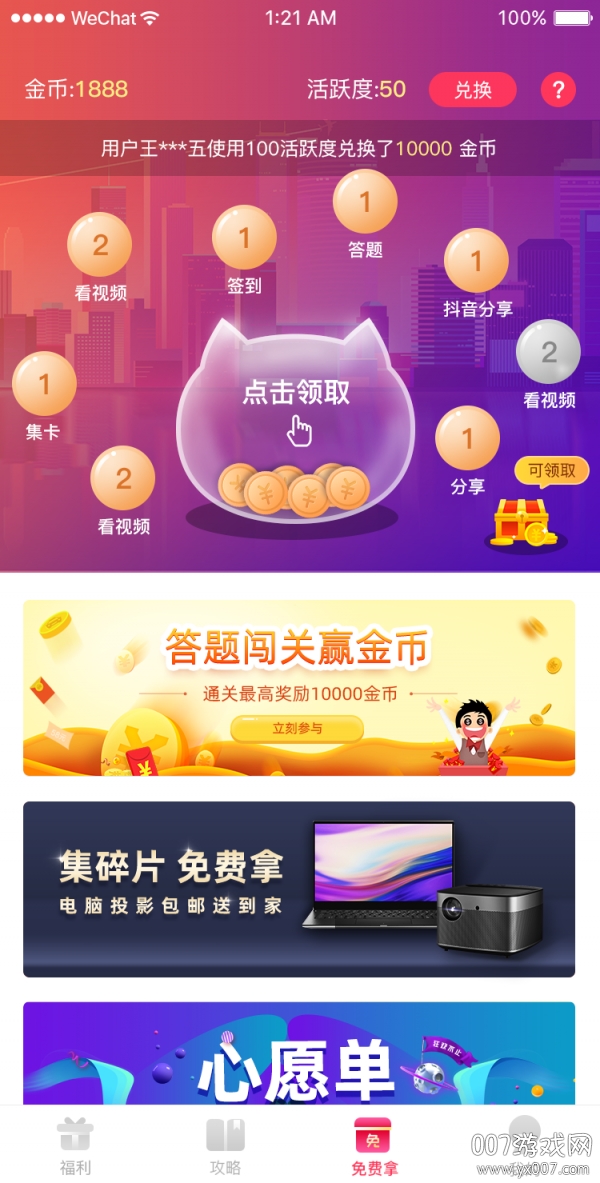
Task: Tap the 点击领取 cat coin jar
Action: click(296, 420)
